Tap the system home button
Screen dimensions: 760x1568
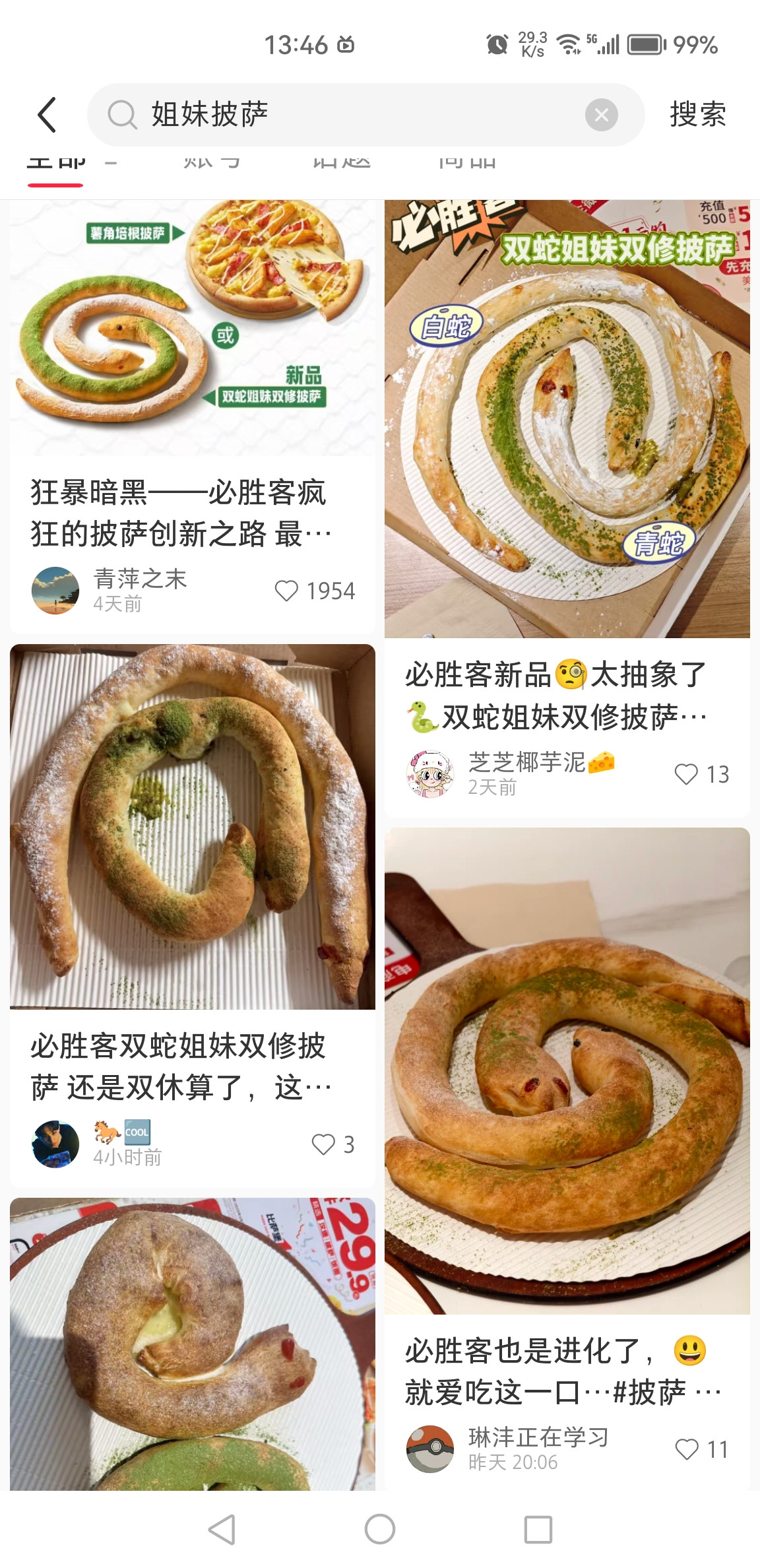tap(380, 1529)
